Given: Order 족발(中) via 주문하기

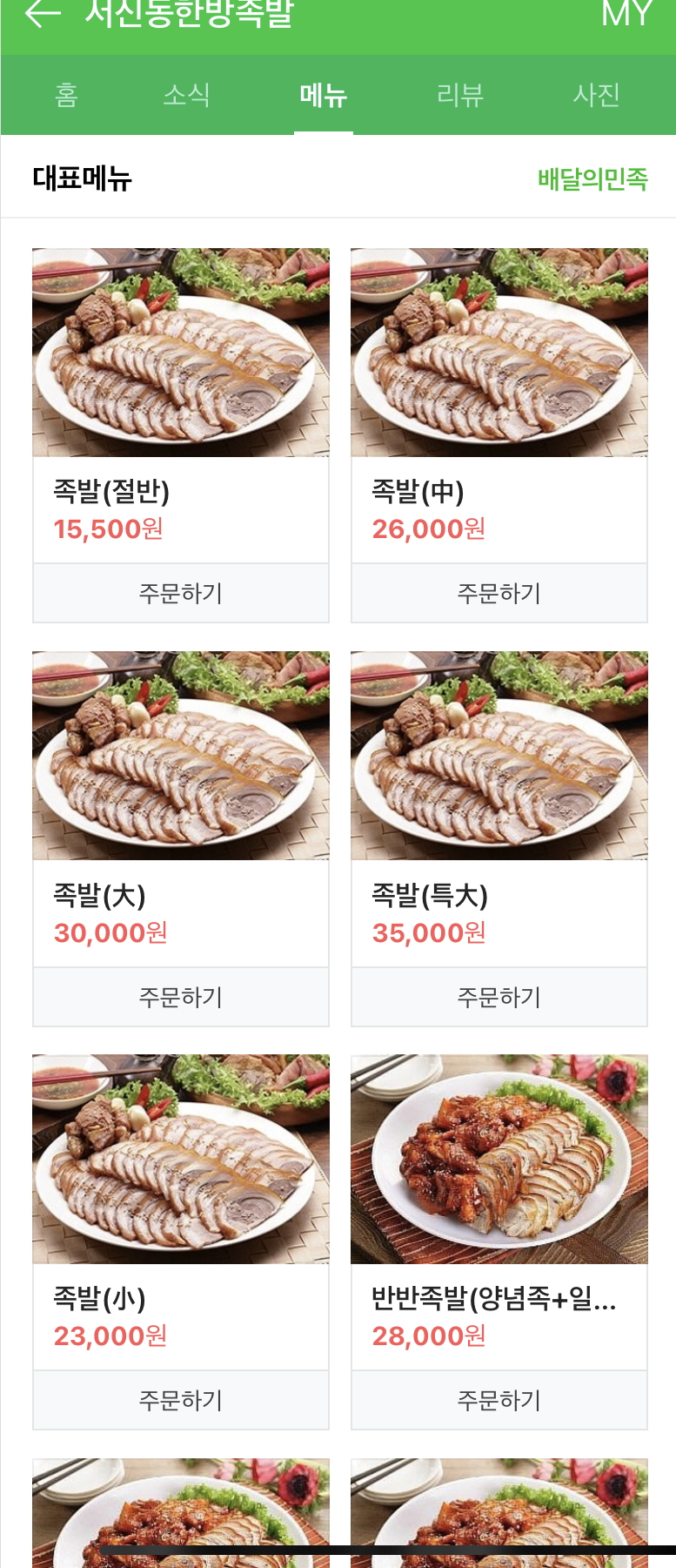Looking at the screenshot, I should 499,593.
